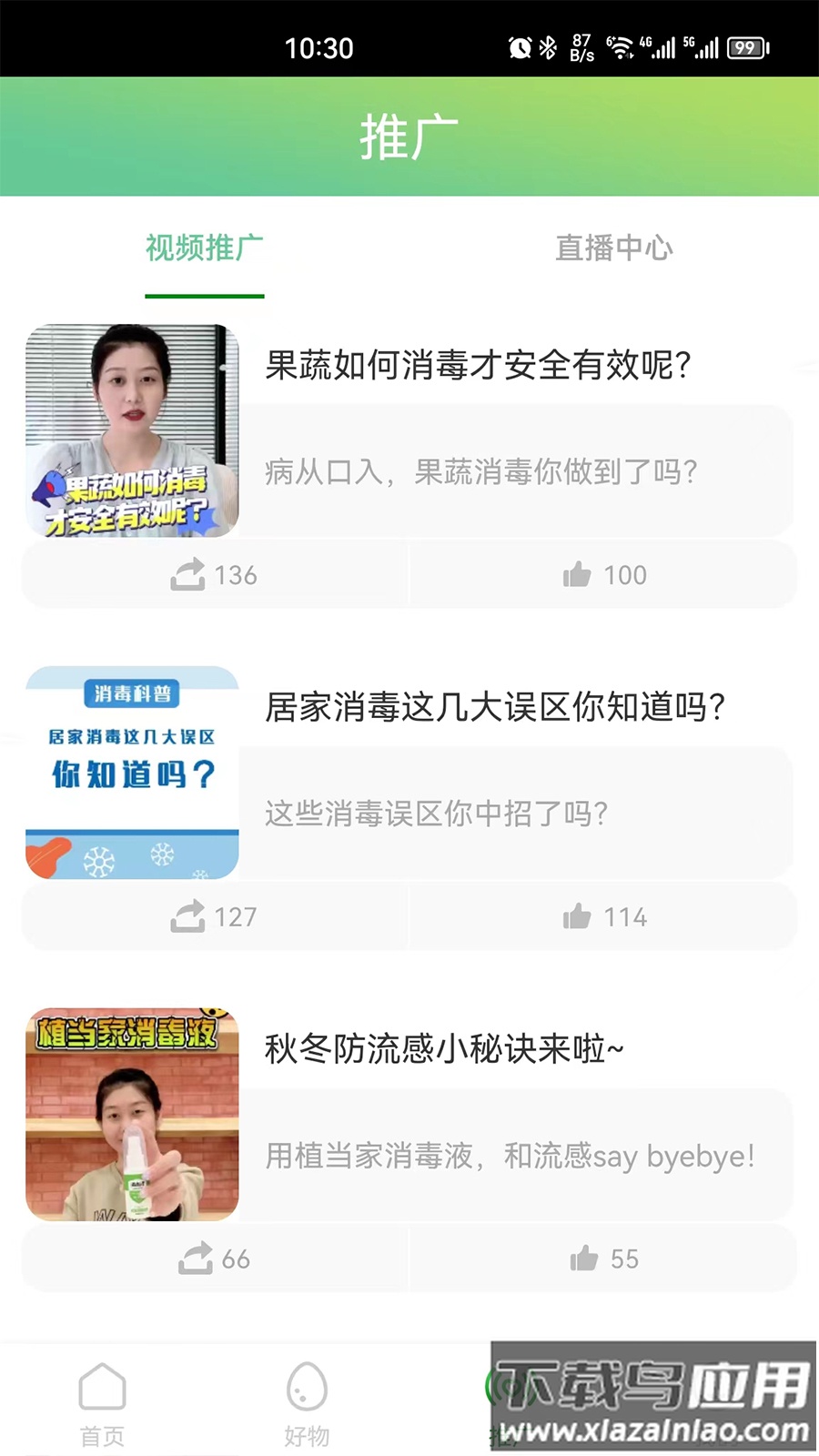Screen dimensions: 819x1456
Task: Tap the share icon under the fruit-vegetable disinfection video
Action: pyautogui.click(x=189, y=573)
